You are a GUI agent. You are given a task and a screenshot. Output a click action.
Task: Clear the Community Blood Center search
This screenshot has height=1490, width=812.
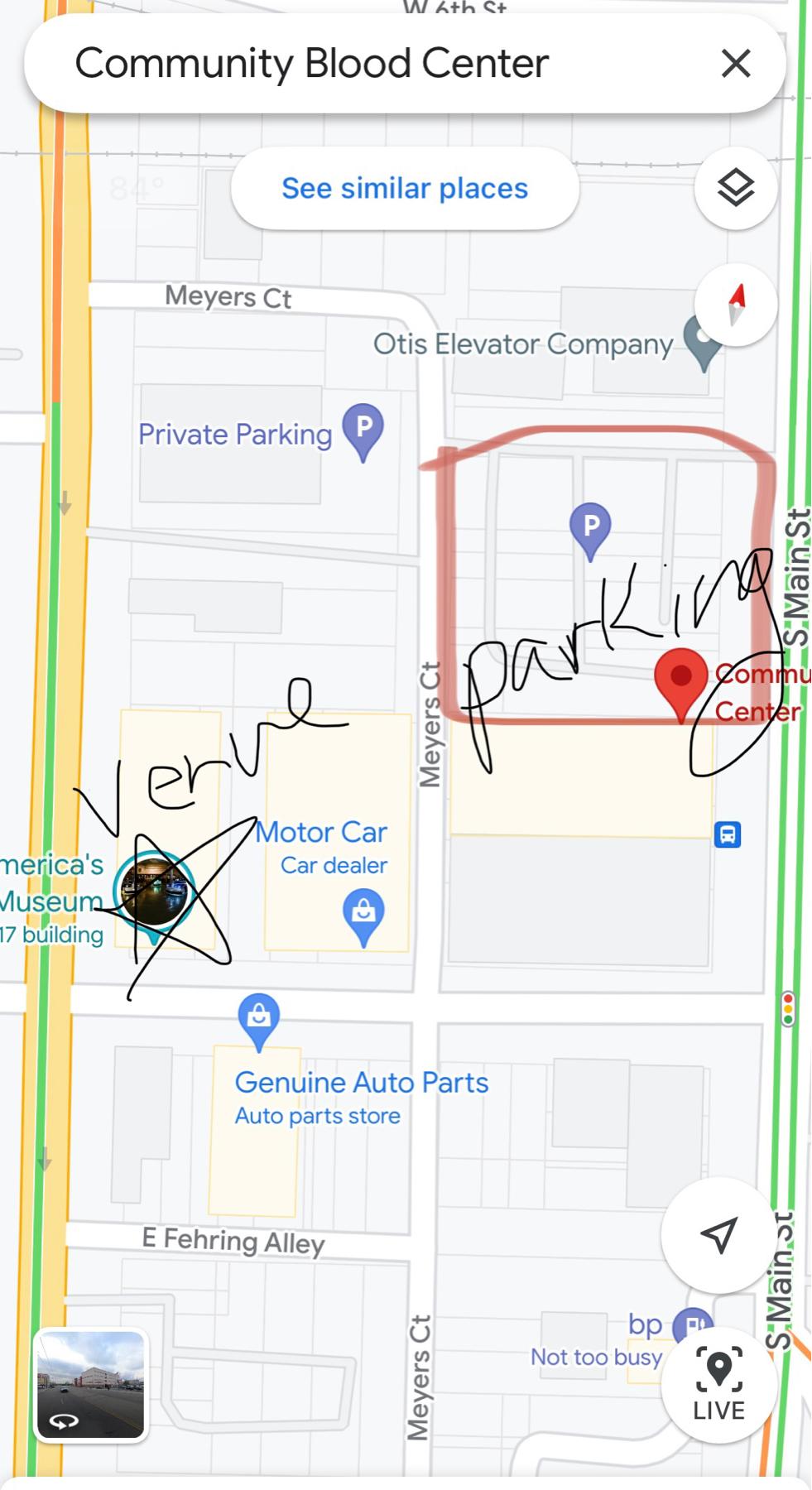pos(736,63)
